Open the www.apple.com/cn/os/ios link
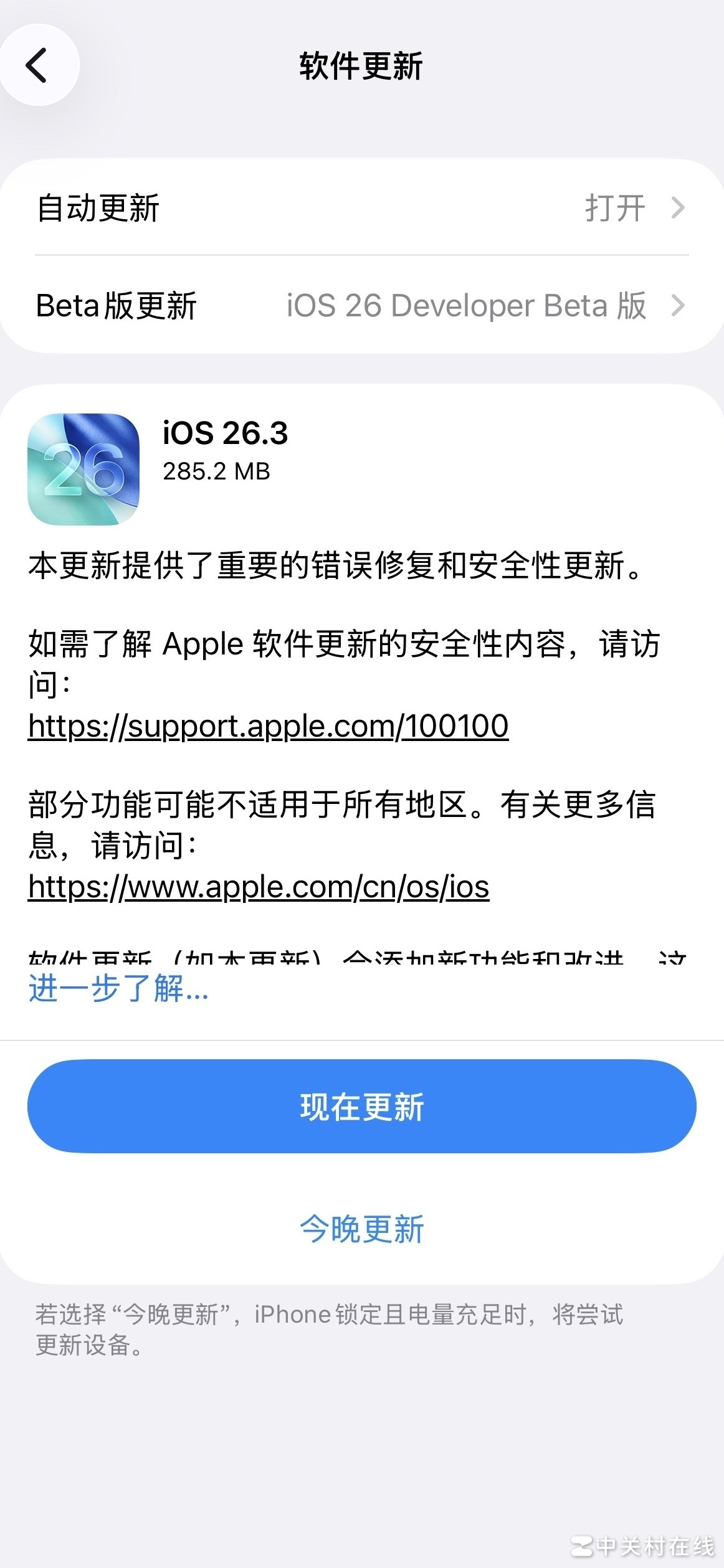The width and height of the screenshot is (724, 1568). coord(259,887)
